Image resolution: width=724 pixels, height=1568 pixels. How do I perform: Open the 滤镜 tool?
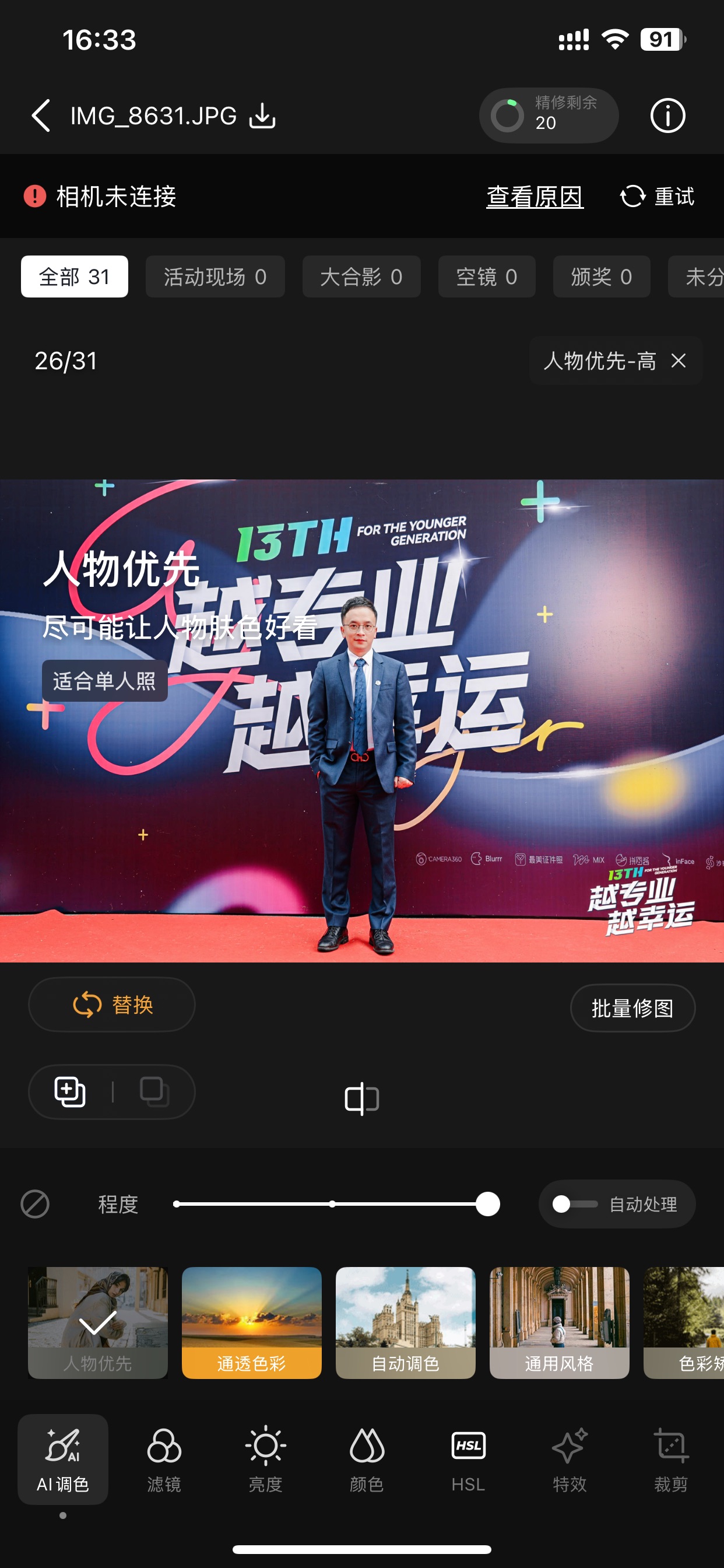click(164, 1459)
